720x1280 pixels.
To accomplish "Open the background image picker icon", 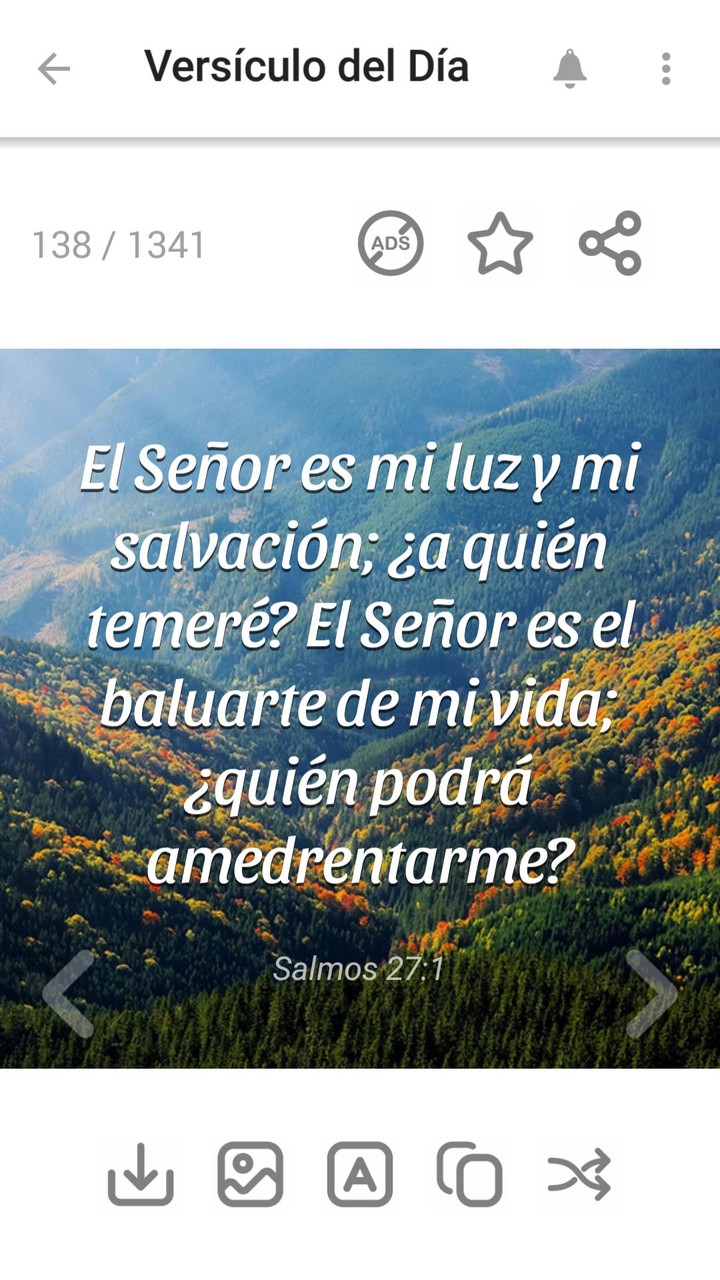I will tap(250, 1176).
